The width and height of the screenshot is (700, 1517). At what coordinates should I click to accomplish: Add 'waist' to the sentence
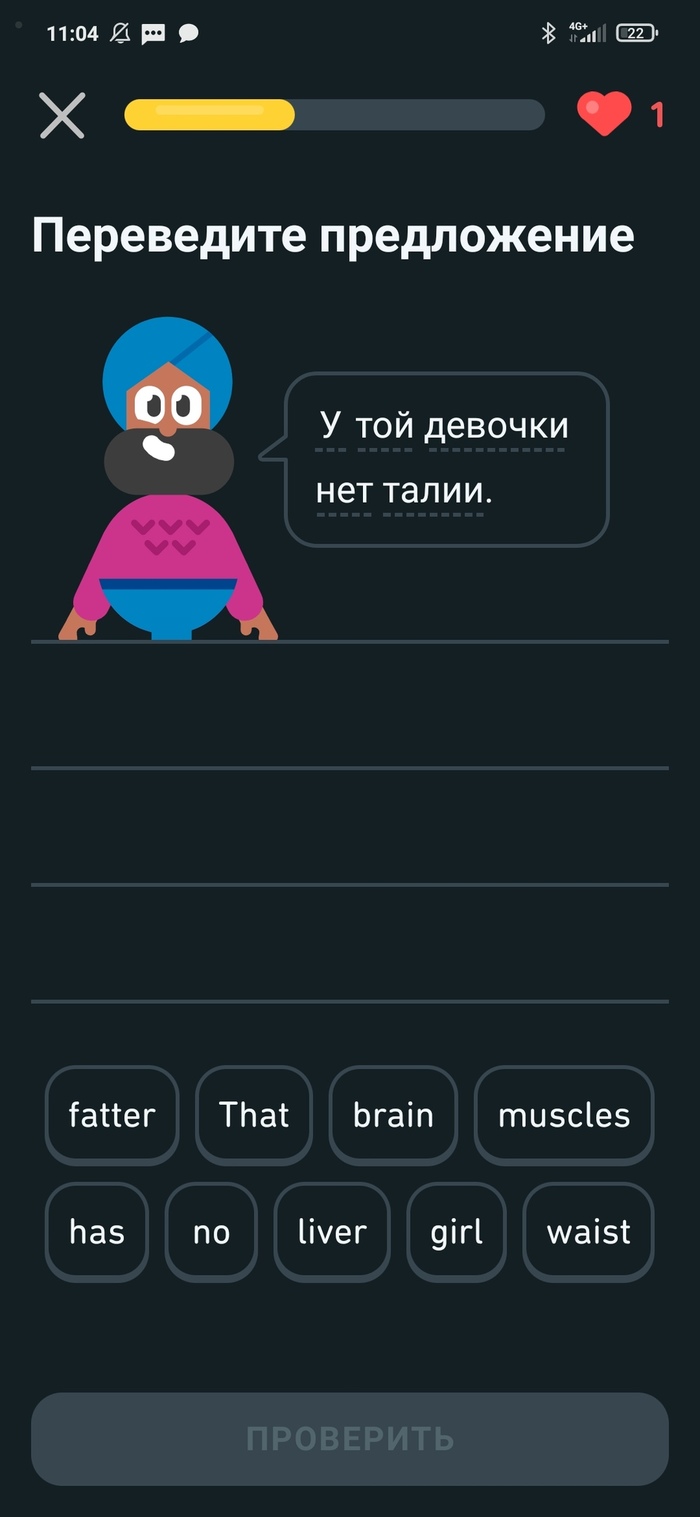click(x=588, y=1232)
